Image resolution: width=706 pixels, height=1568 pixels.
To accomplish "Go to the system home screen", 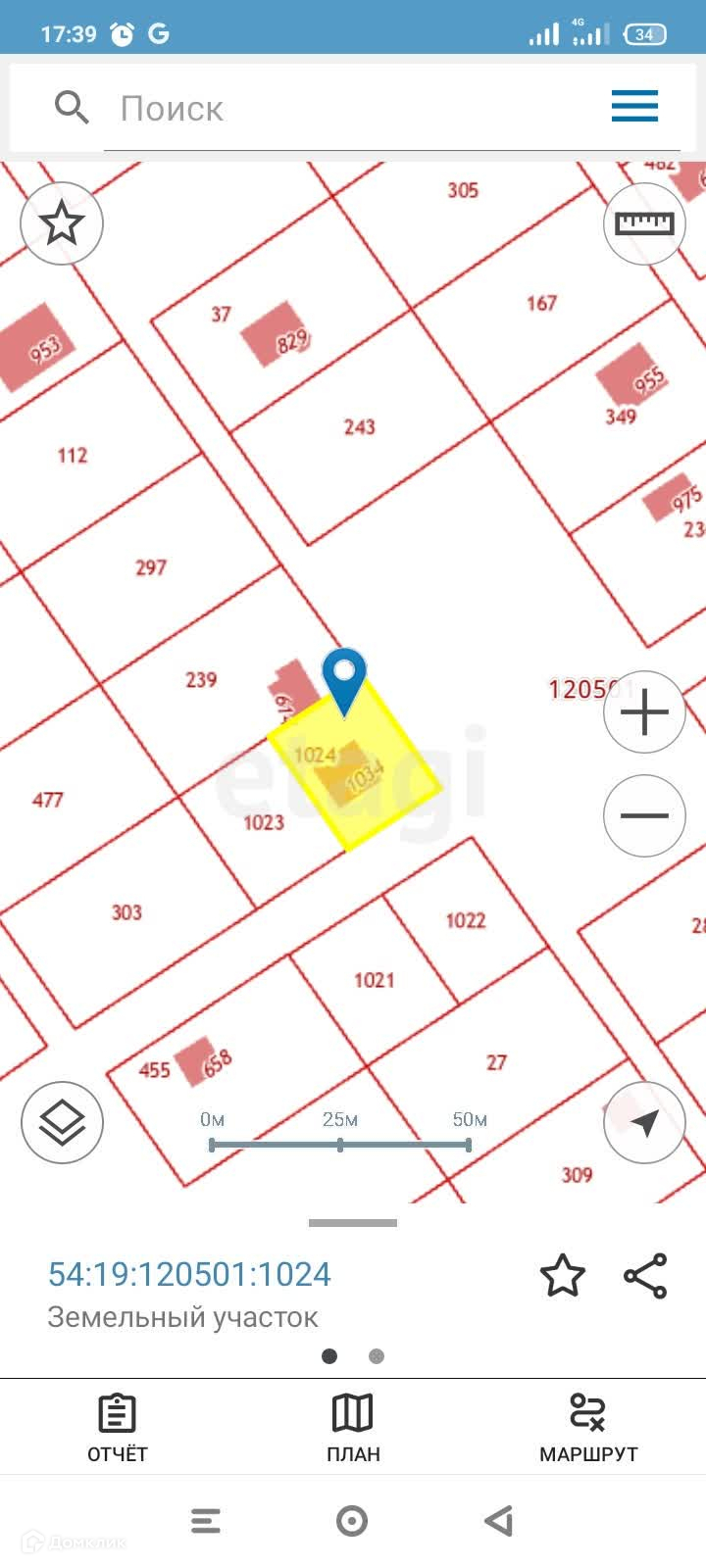I will coord(352,1521).
